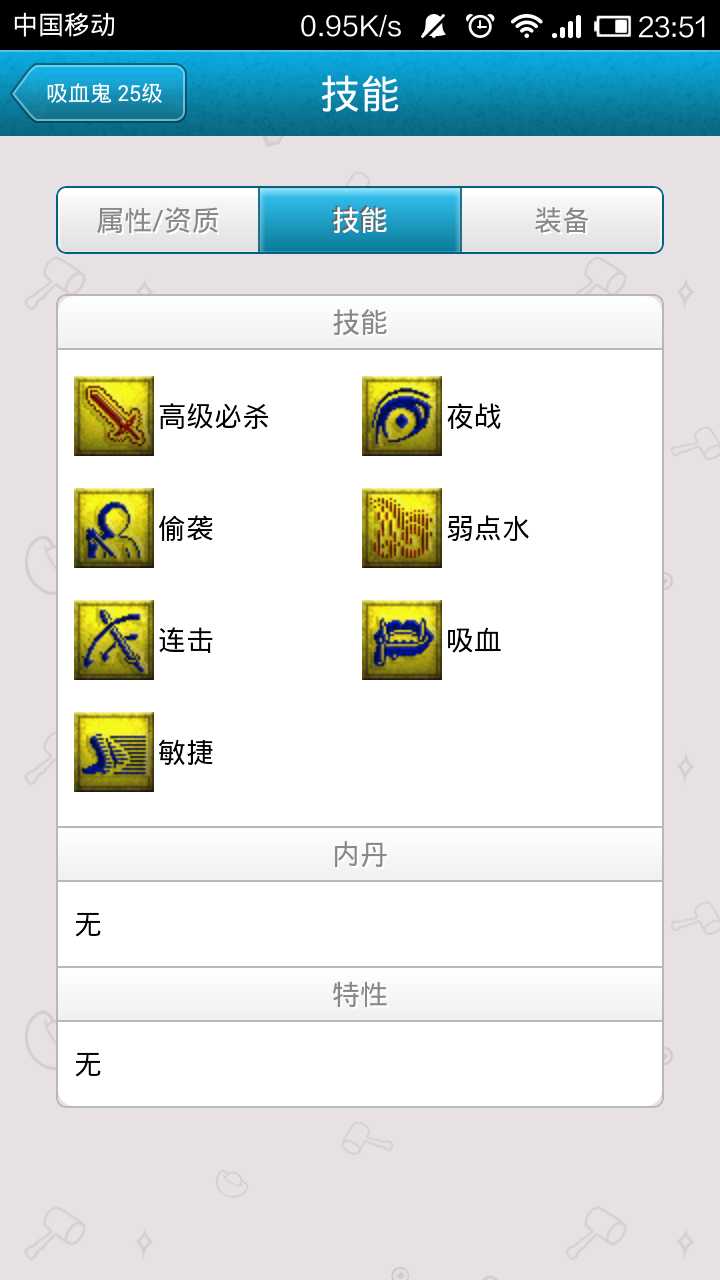Open the 夜战 skill
Image resolution: width=720 pixels, height=1280 pixels.
pyautogui.click(x=402, y=416)
